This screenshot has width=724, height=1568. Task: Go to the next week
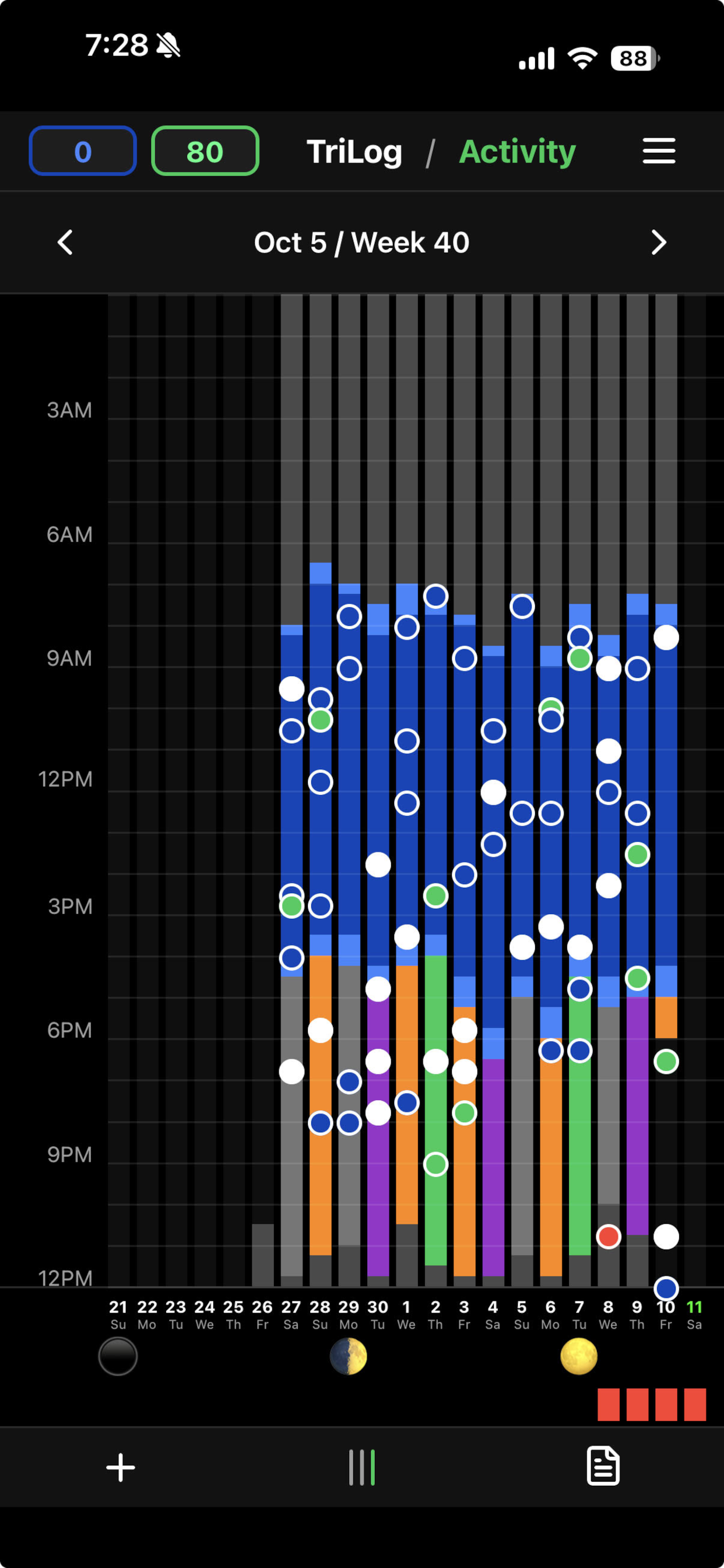[658, 242]
